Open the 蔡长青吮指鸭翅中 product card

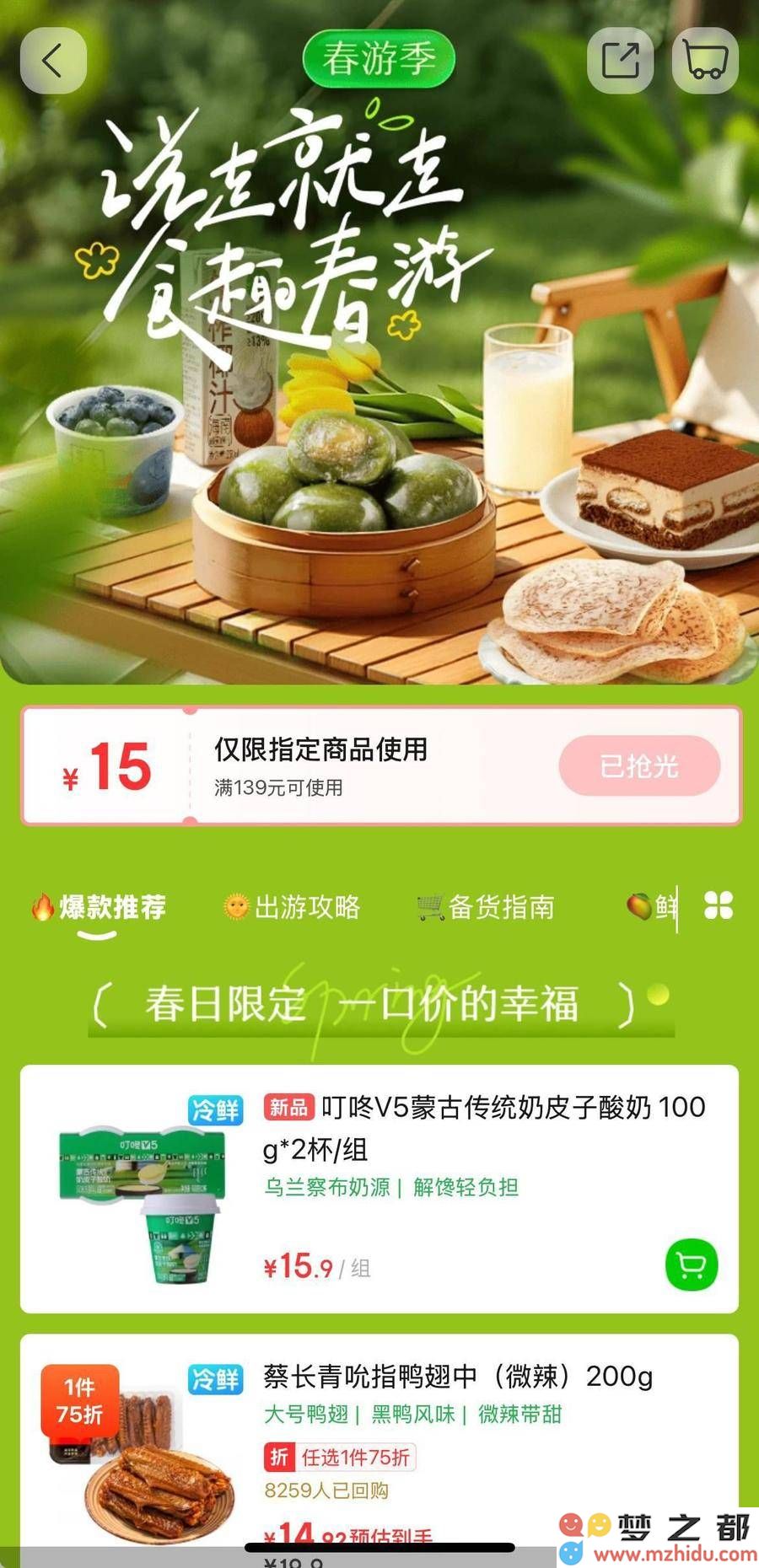click(455, 1377)
